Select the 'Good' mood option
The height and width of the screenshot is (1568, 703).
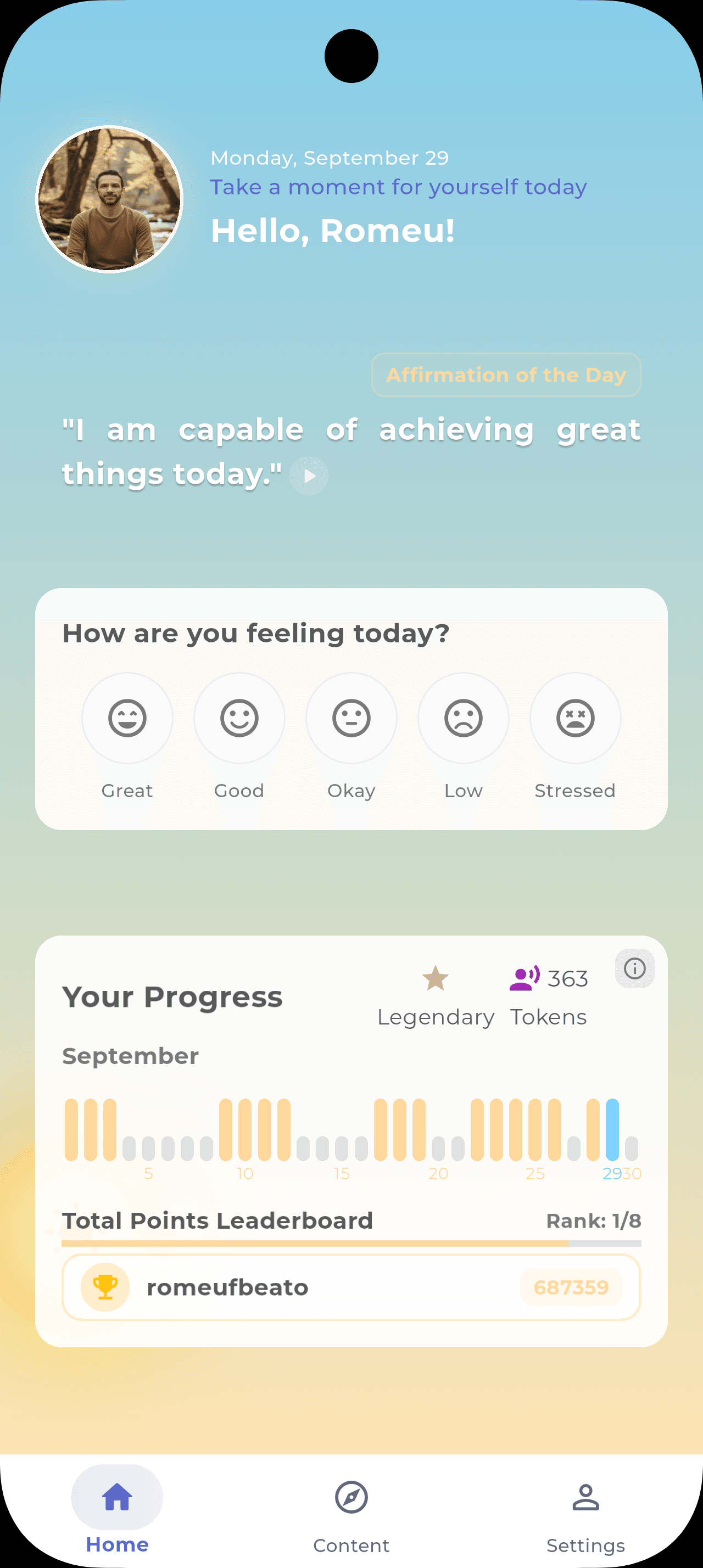click(239, 718)
